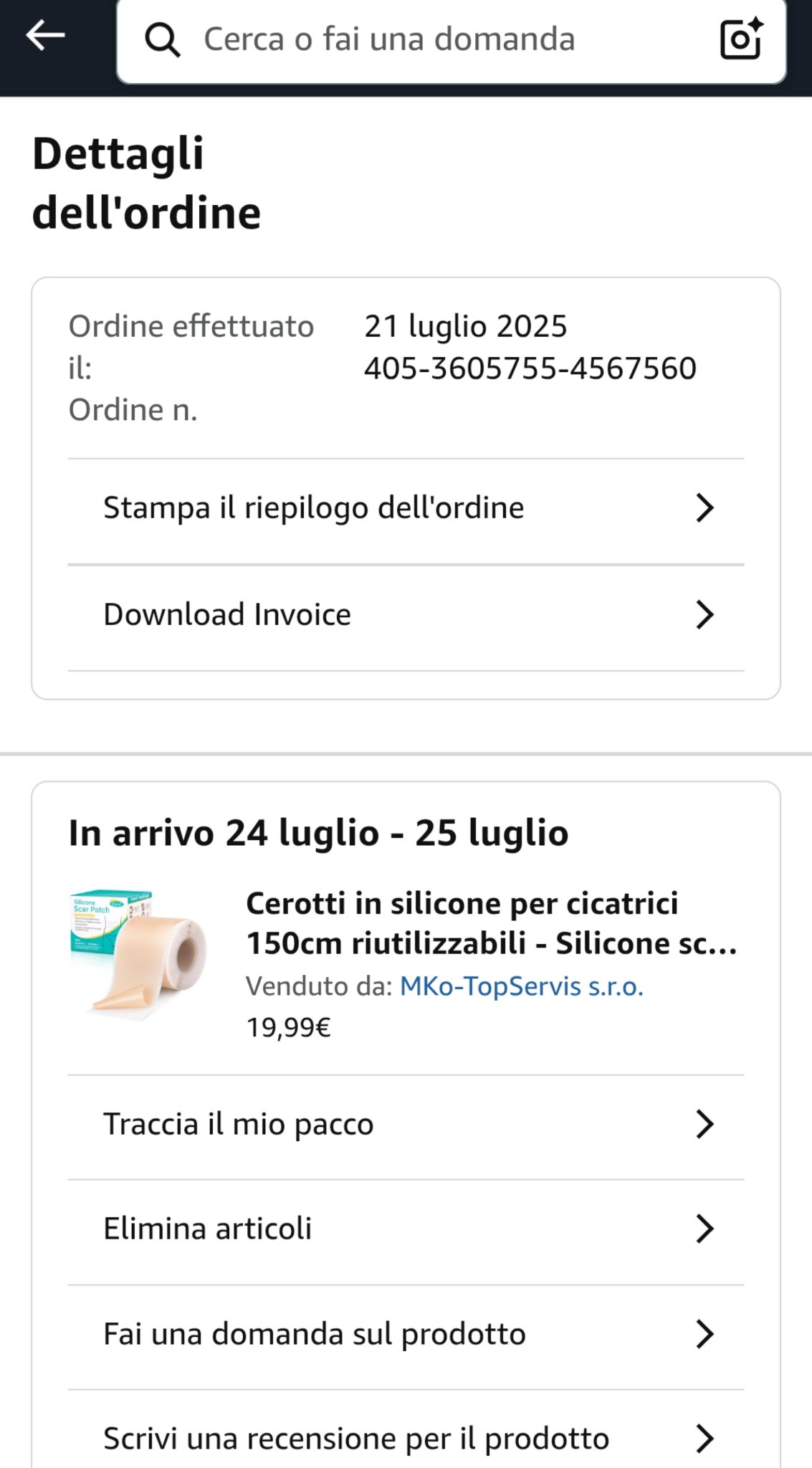Open the 'Cerotti in silicone per cicatrici' product title
Screen dimensions: 812x1468
pos(492,923)
